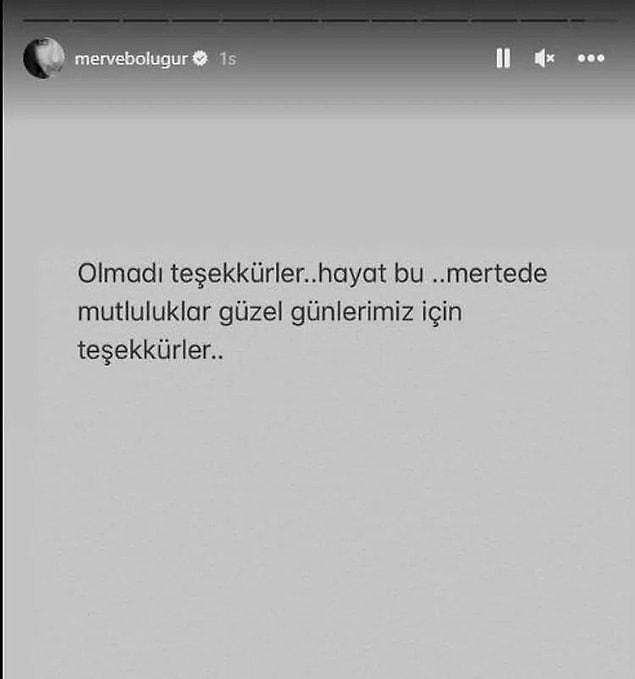Viewport: 635px width, 679px height.
Task: Unmute the story sound
Action: pos(544,59)
